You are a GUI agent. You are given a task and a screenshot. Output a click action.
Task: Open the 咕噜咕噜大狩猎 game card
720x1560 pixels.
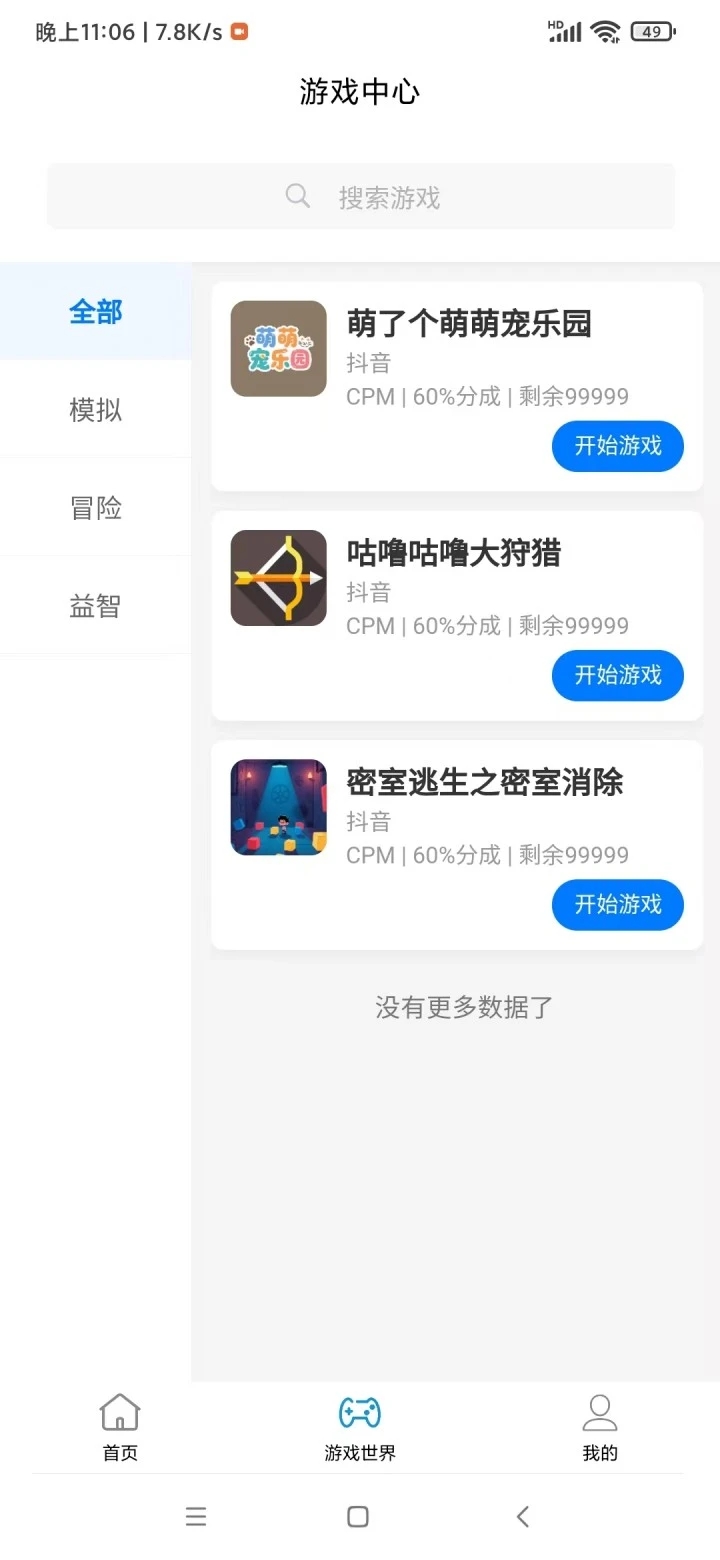(x=453, y=553)
